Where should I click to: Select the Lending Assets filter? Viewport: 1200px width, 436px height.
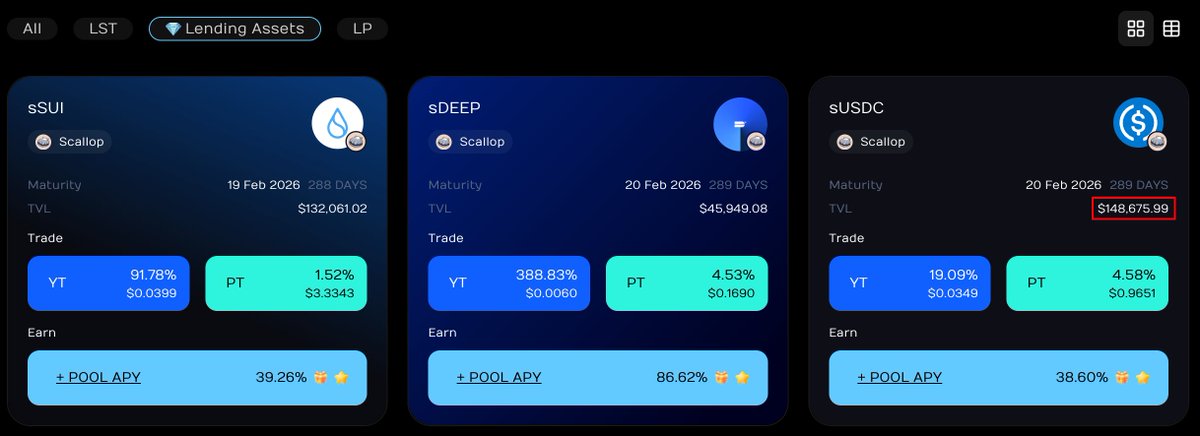pyautogui.click(x=234, y=29)
